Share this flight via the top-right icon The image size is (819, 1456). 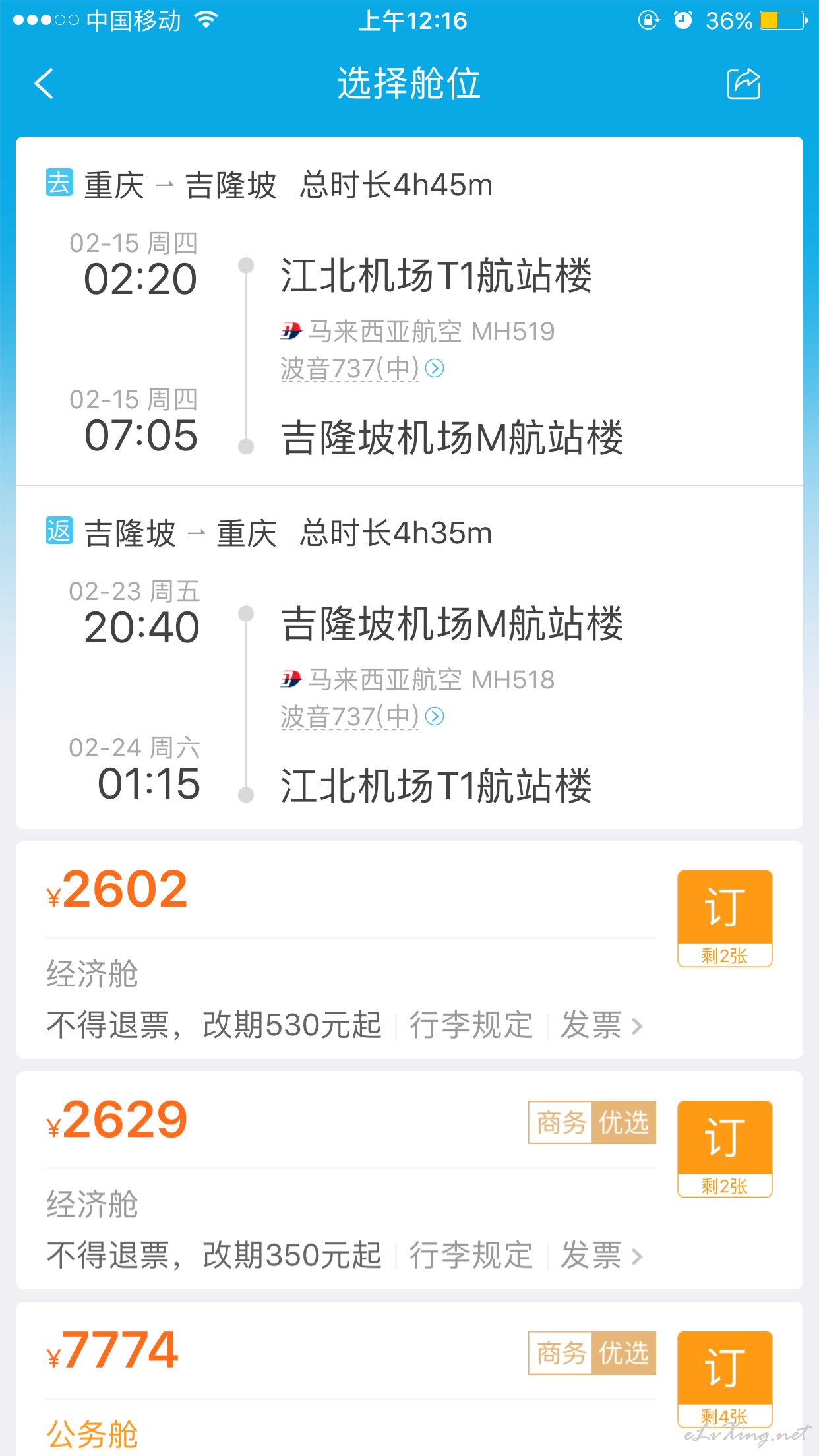point(744,83)
